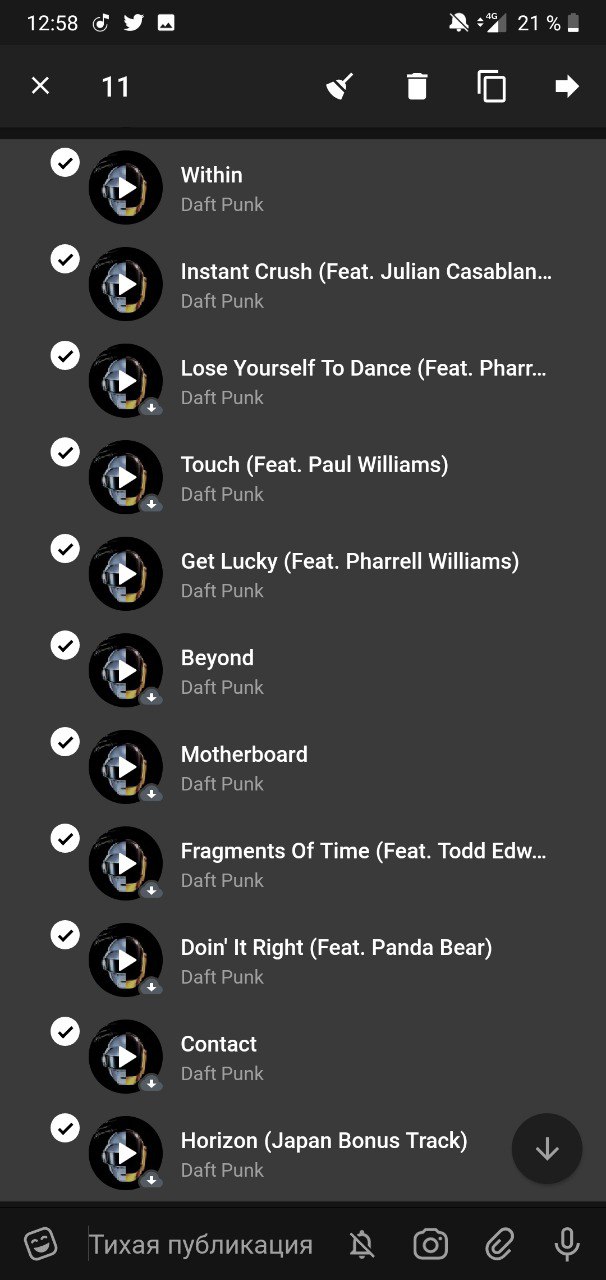This screenshot has height=1280, width=606.
Task: Deselect Lose Yourself To Dance
Action: click(65, 356)
